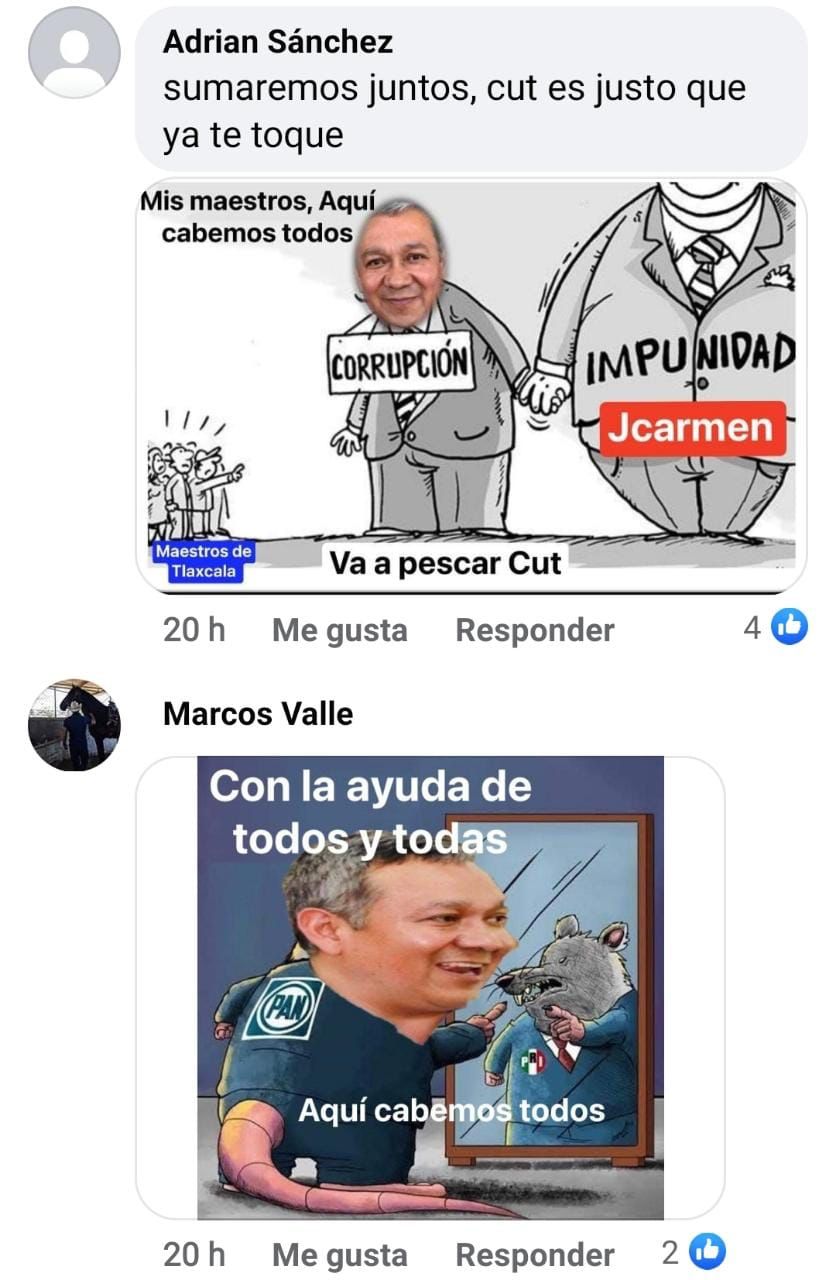
Task: Like Marcos Valle's comment
Action: [339, 1255]
